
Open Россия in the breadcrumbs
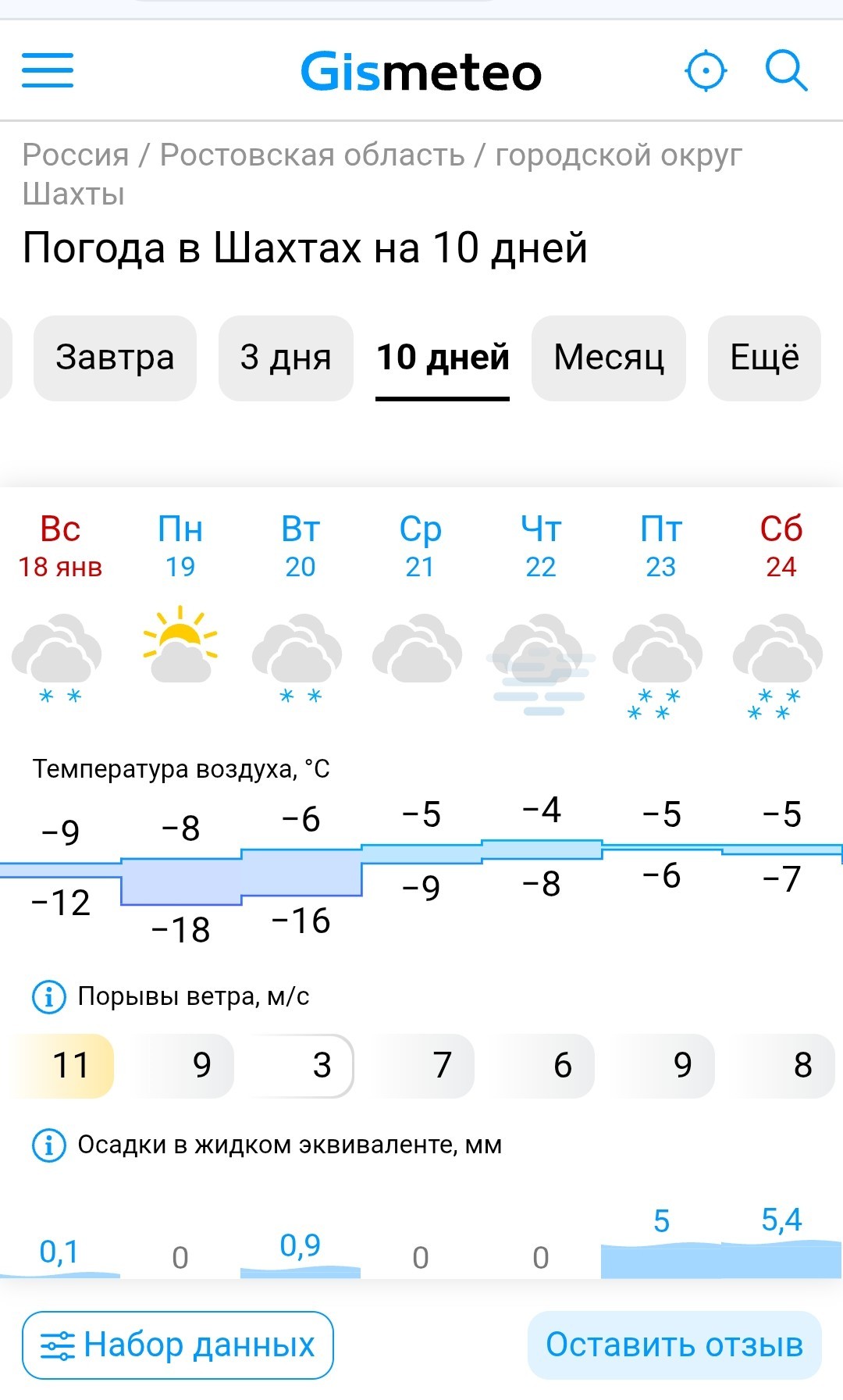(x=76, y=155)
